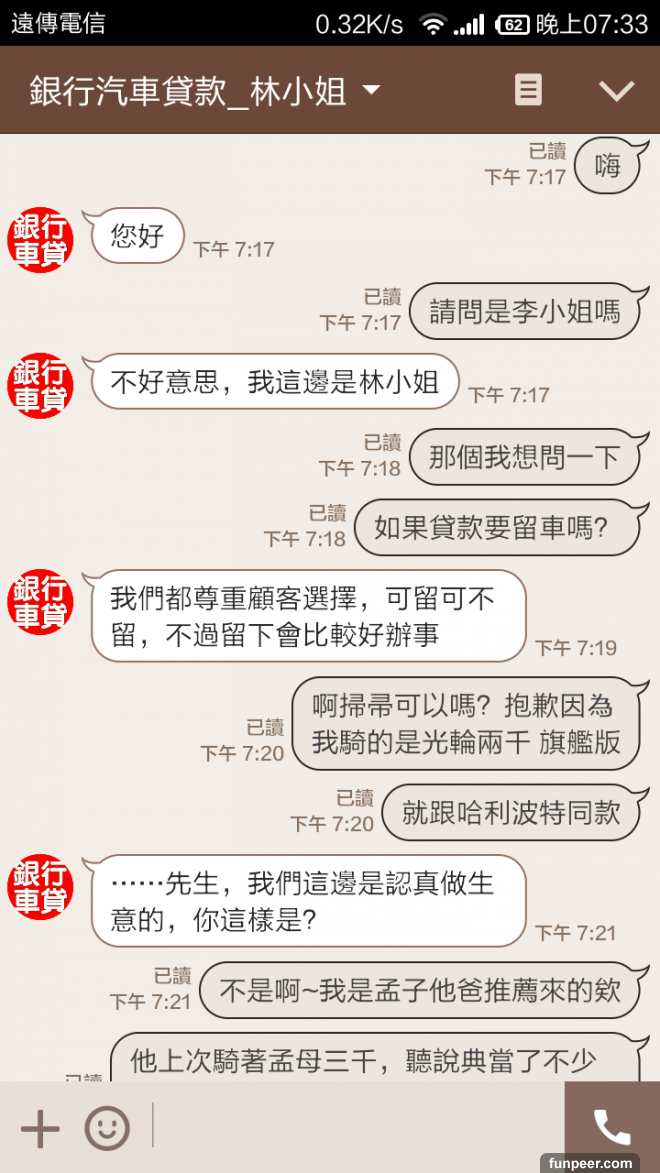Start a voice call with the phone button
The height and width of the screenshot is (1173, 660).
(x=612, y=1127)
